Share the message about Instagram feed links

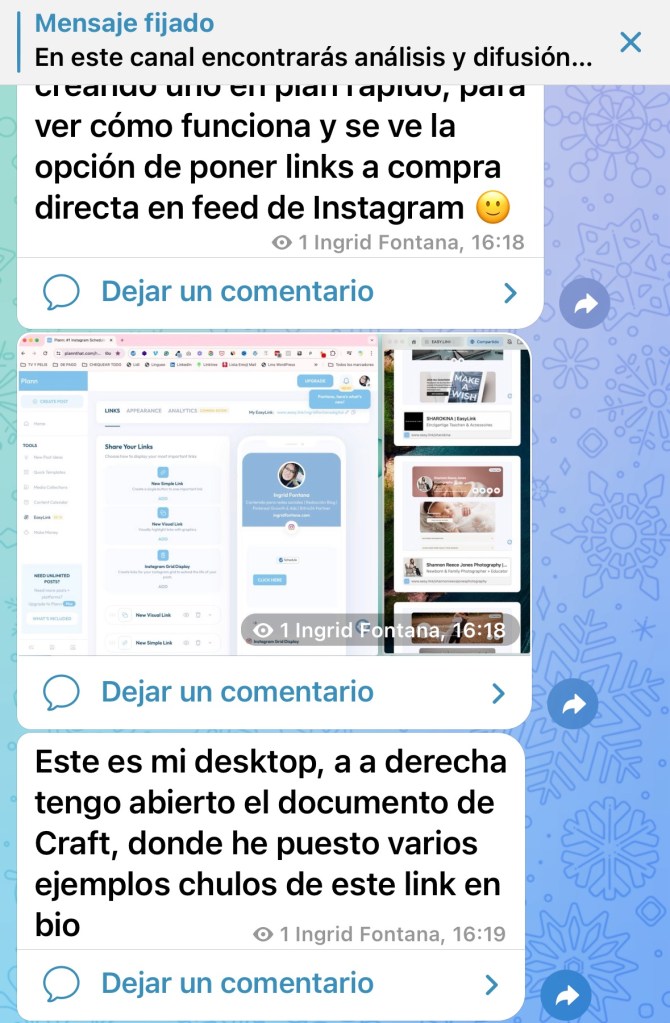(x=584, y=304)
